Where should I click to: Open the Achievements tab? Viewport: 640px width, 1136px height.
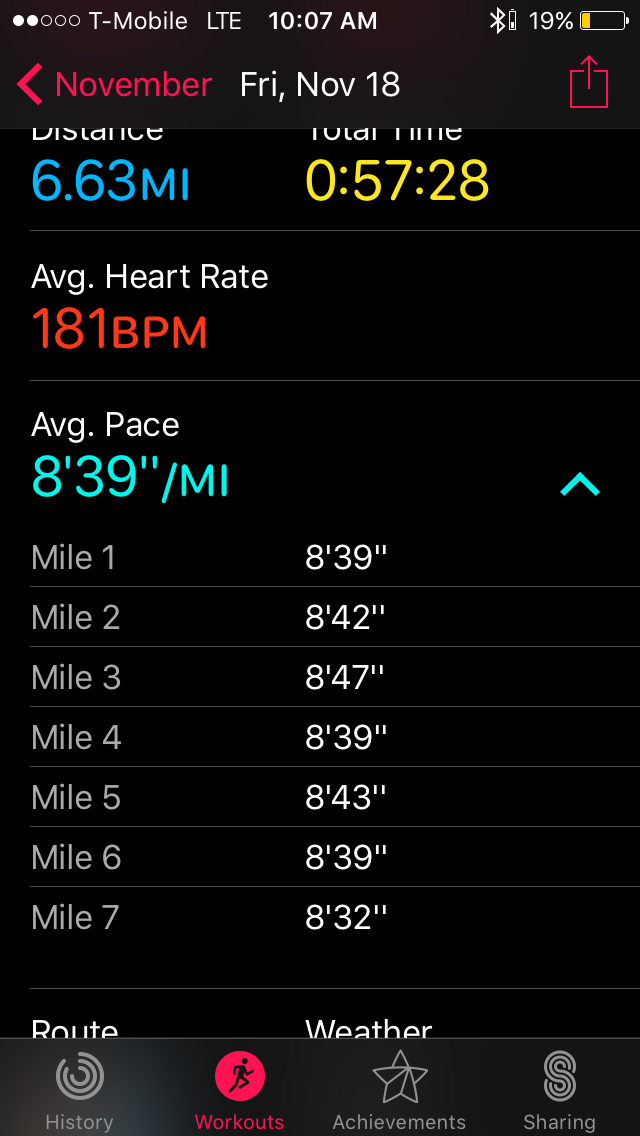(x=399, y=1088)
